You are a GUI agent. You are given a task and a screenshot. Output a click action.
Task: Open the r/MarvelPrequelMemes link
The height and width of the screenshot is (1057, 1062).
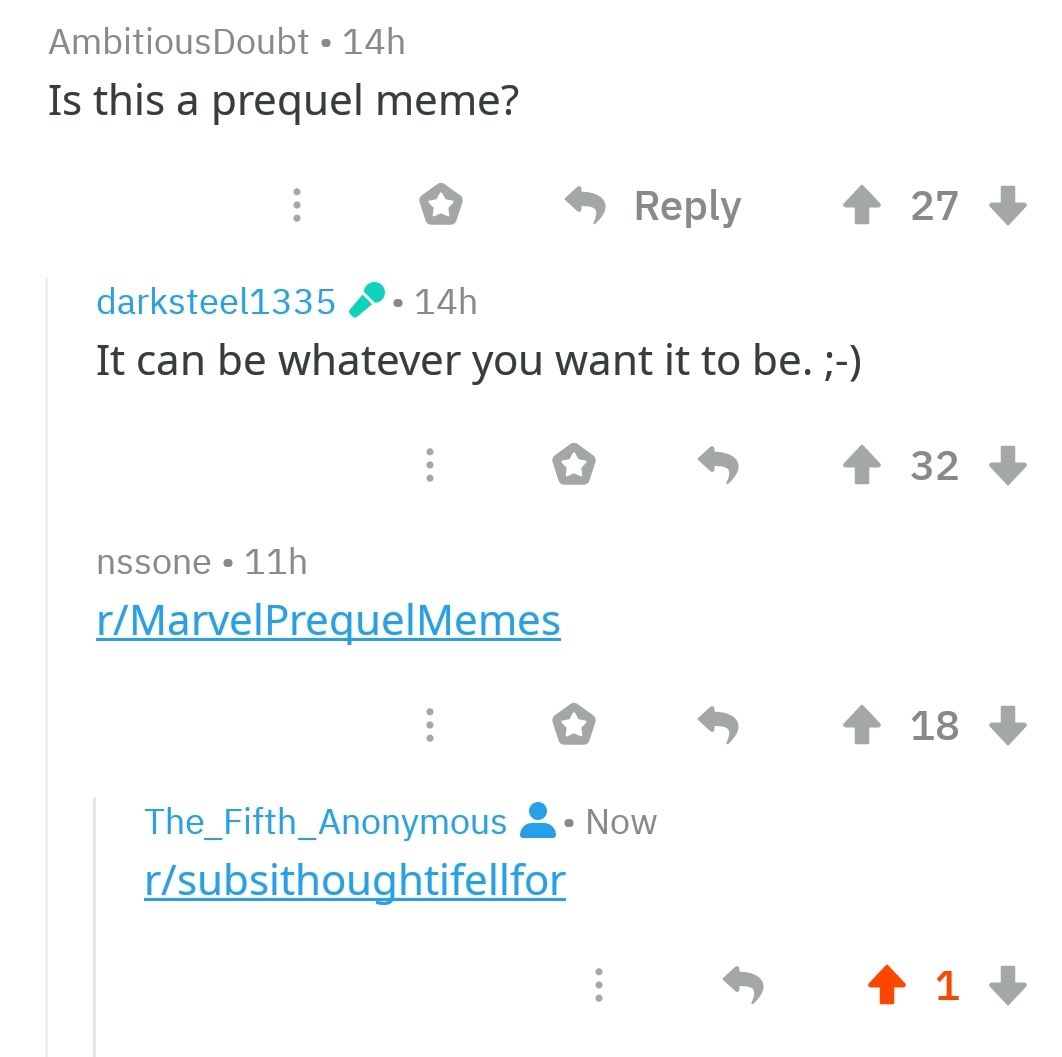(x=328, y=621)
